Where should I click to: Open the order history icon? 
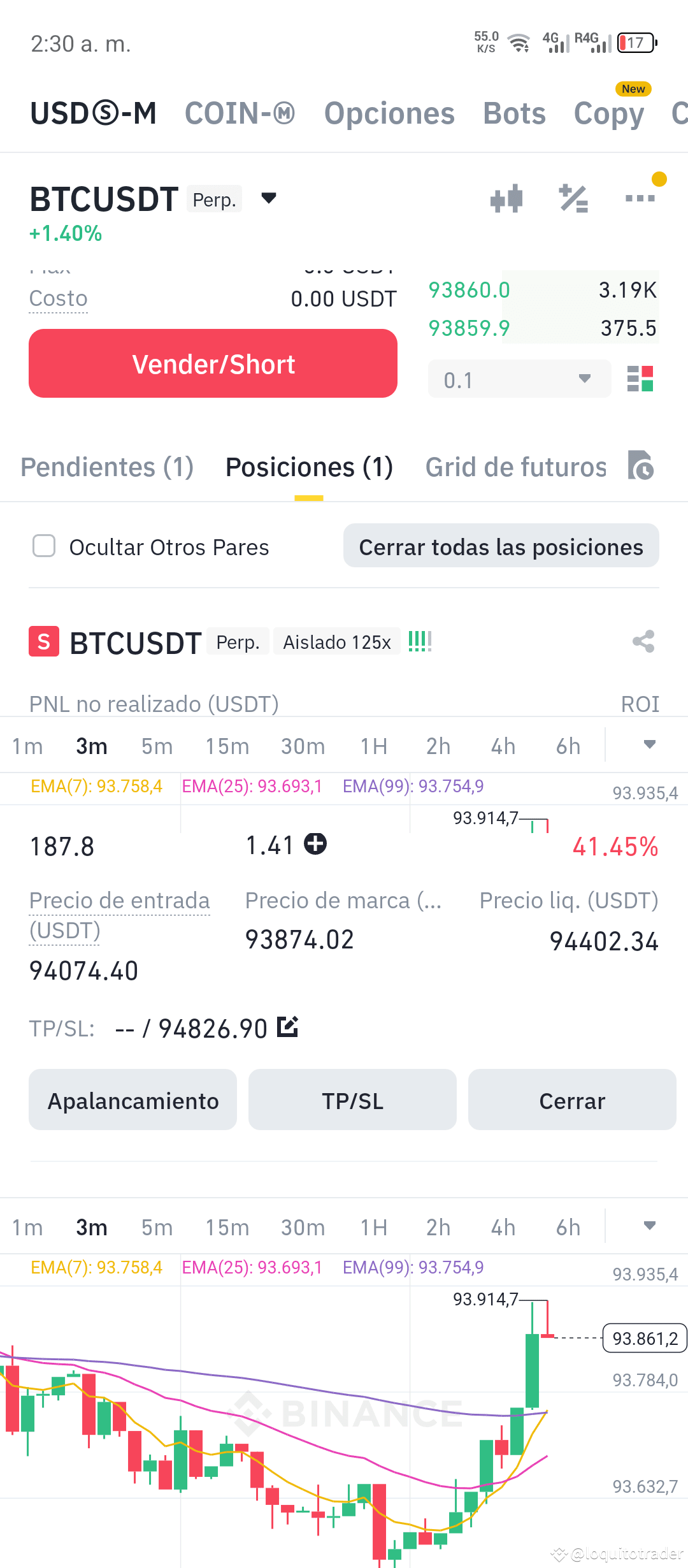[x=641, y=465]
